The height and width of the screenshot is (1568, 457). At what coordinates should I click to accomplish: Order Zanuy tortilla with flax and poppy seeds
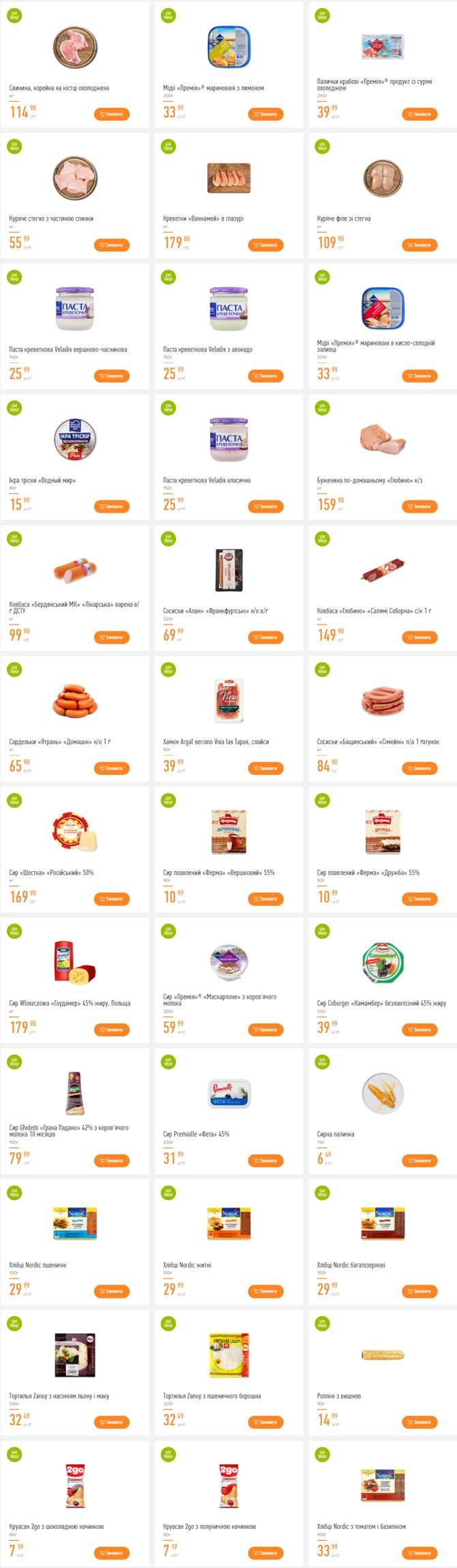coord(111,1422)
